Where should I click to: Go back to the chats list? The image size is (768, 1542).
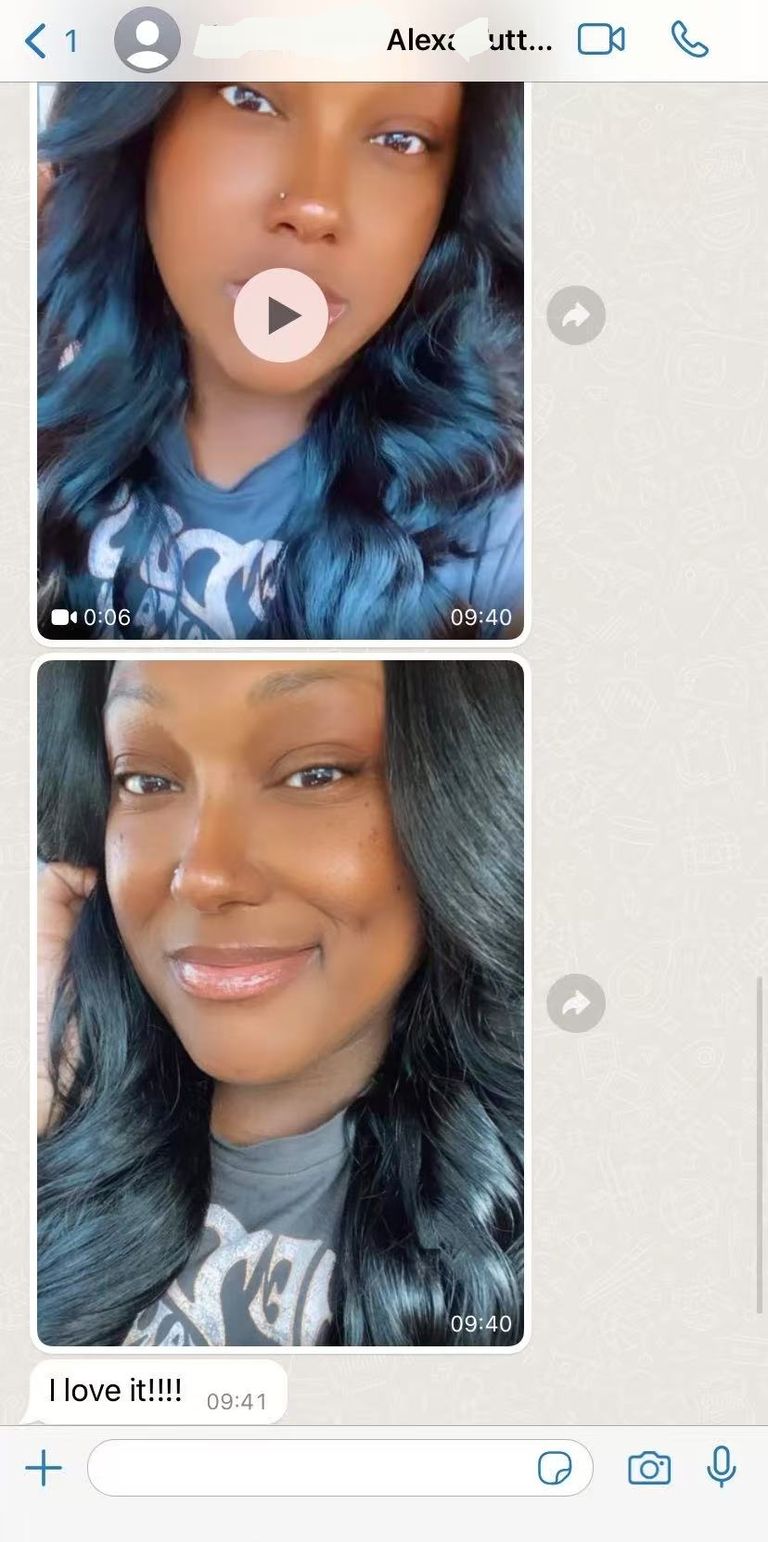coord(48,41)
